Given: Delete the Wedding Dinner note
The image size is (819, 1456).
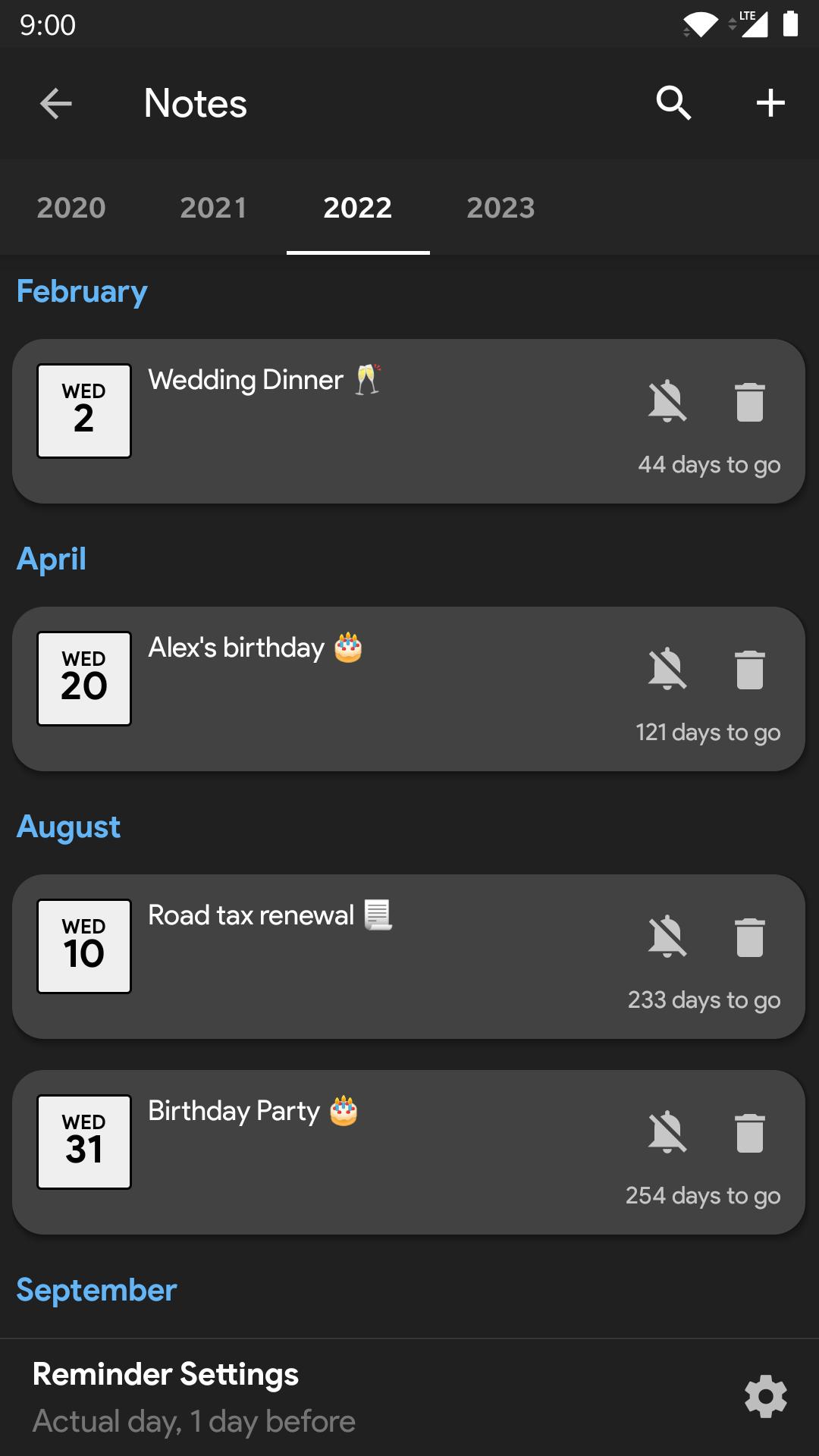Looking at the screenshot, I should [x=749, y=401].
